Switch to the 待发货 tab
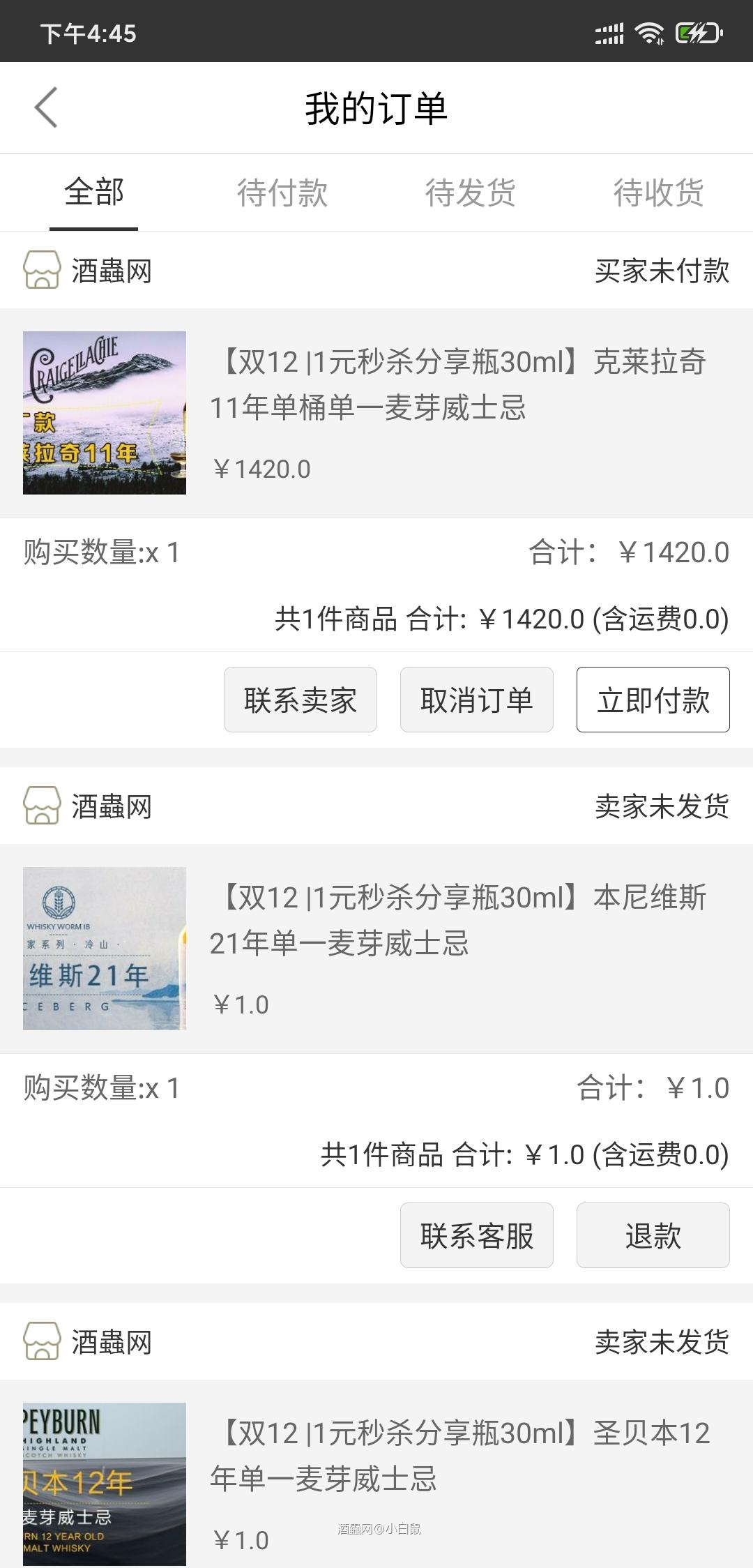This screenshot has width=753, height=1568. [471, 193]
